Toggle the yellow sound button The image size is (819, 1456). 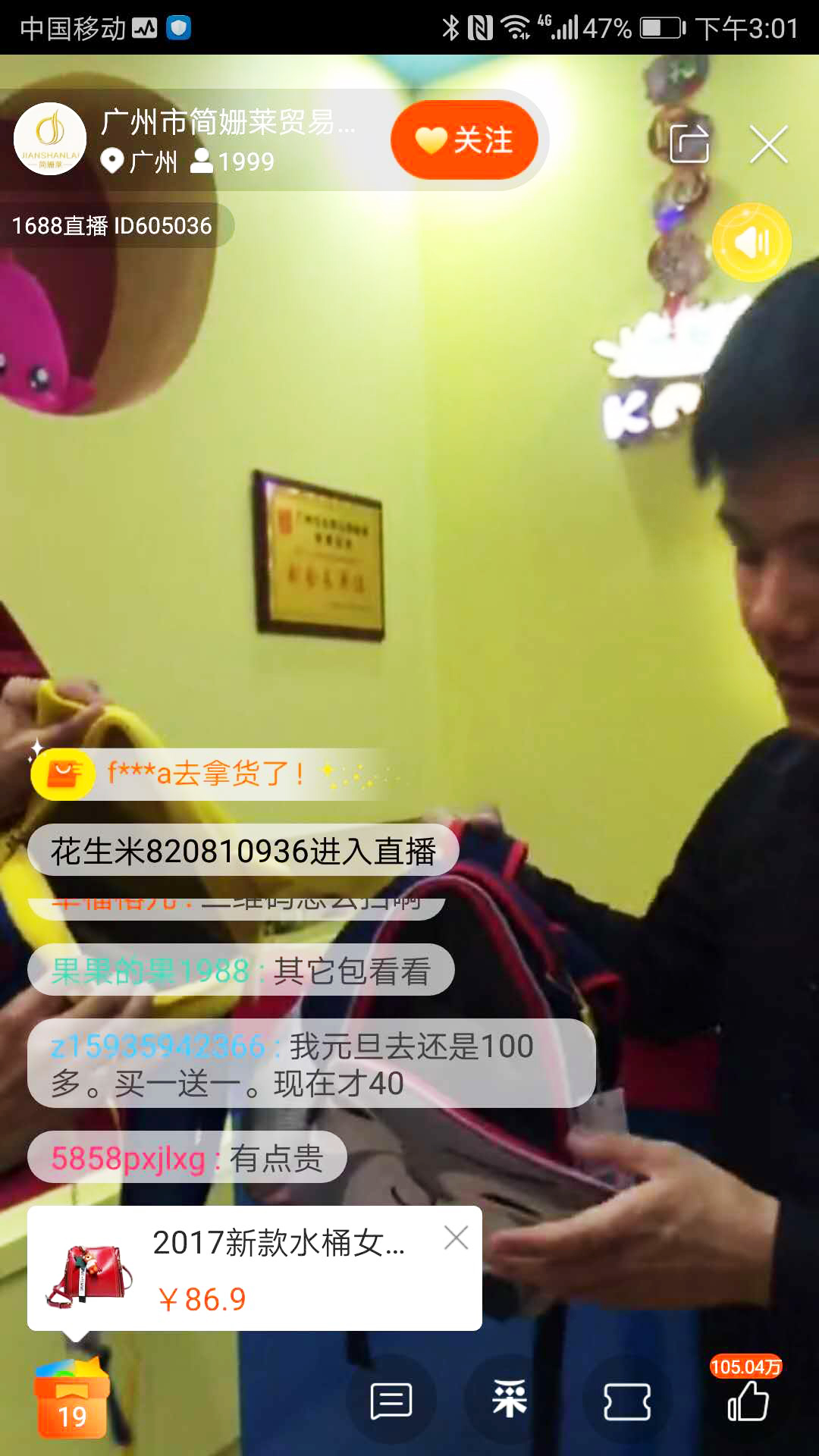(x=752, y=243)
